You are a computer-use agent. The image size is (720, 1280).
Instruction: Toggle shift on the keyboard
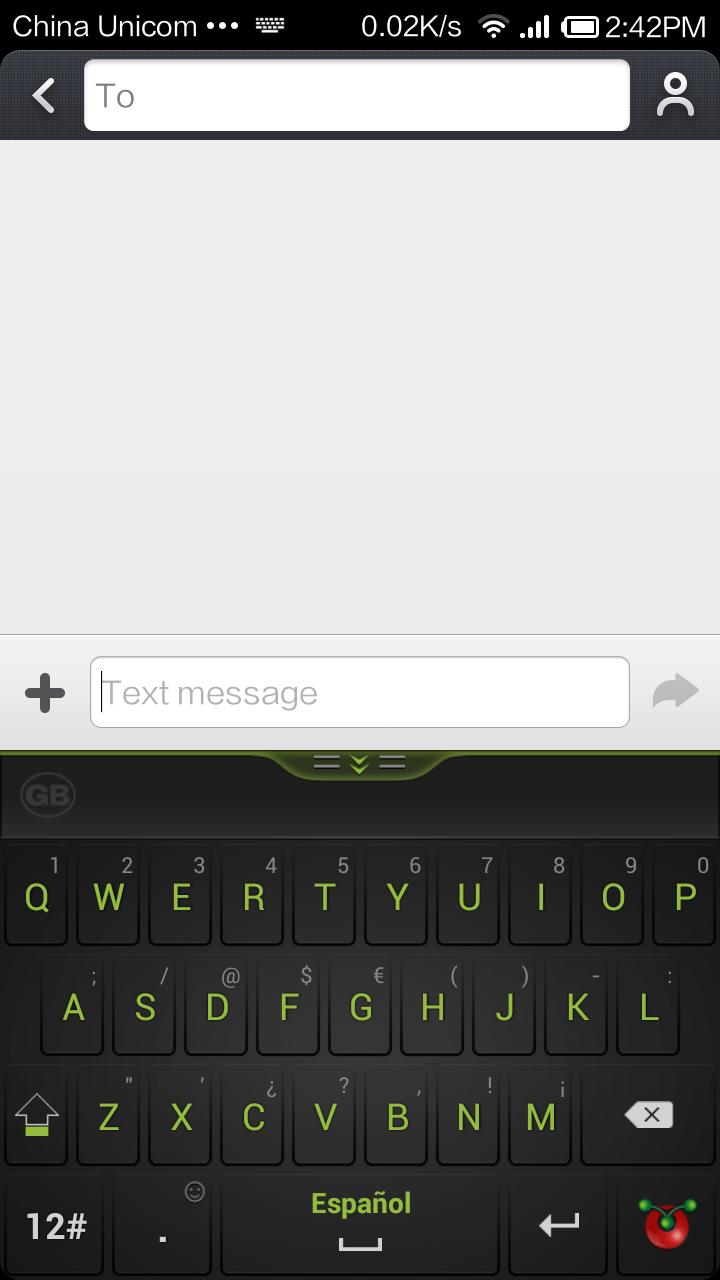pos(36,1116)
